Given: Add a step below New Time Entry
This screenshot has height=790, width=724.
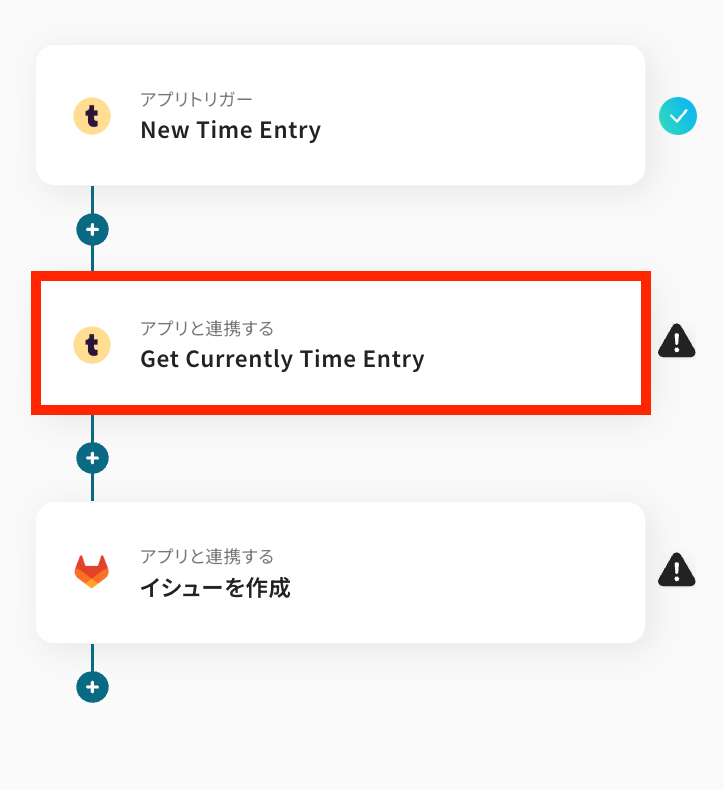Looking at the screenshot, I should point(92,229).
